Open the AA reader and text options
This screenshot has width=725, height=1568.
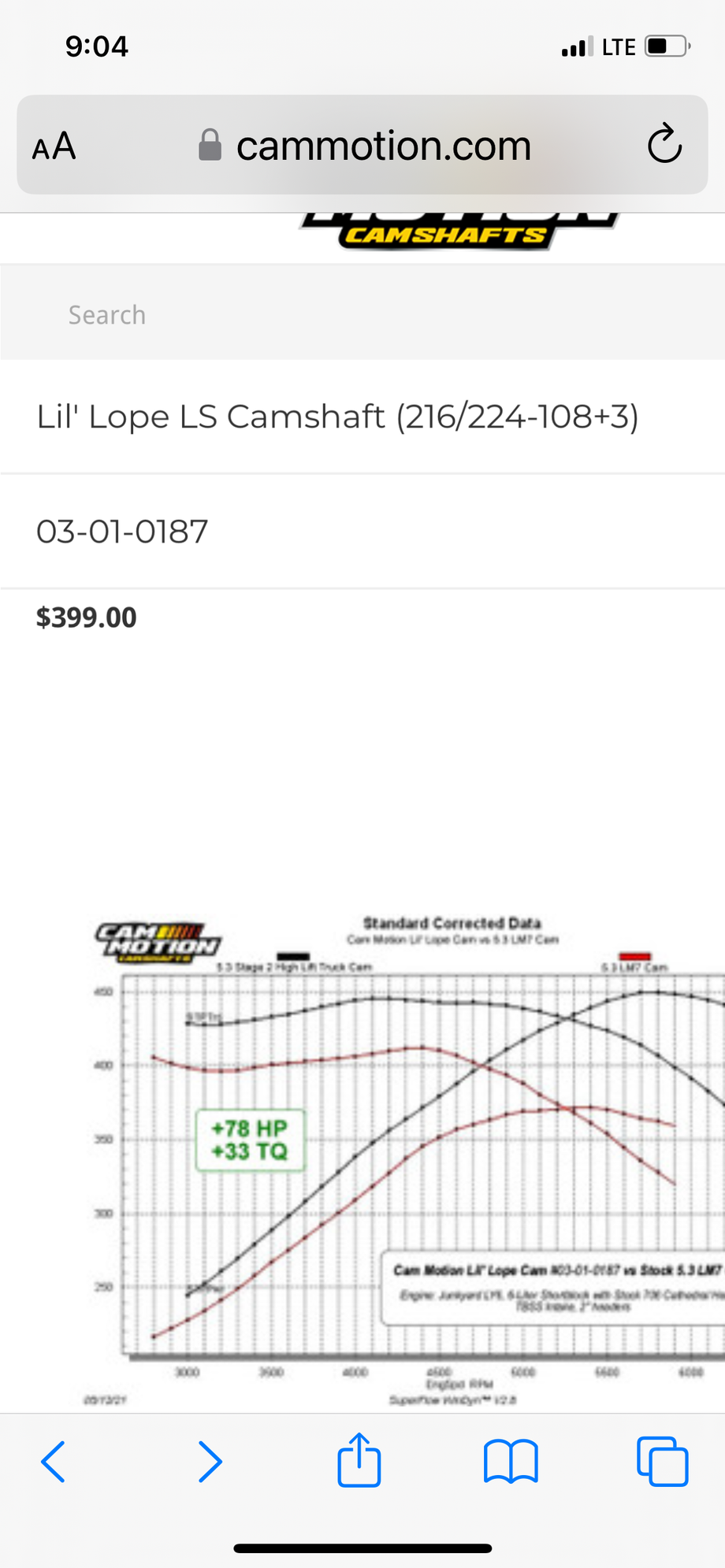(54, 146)
